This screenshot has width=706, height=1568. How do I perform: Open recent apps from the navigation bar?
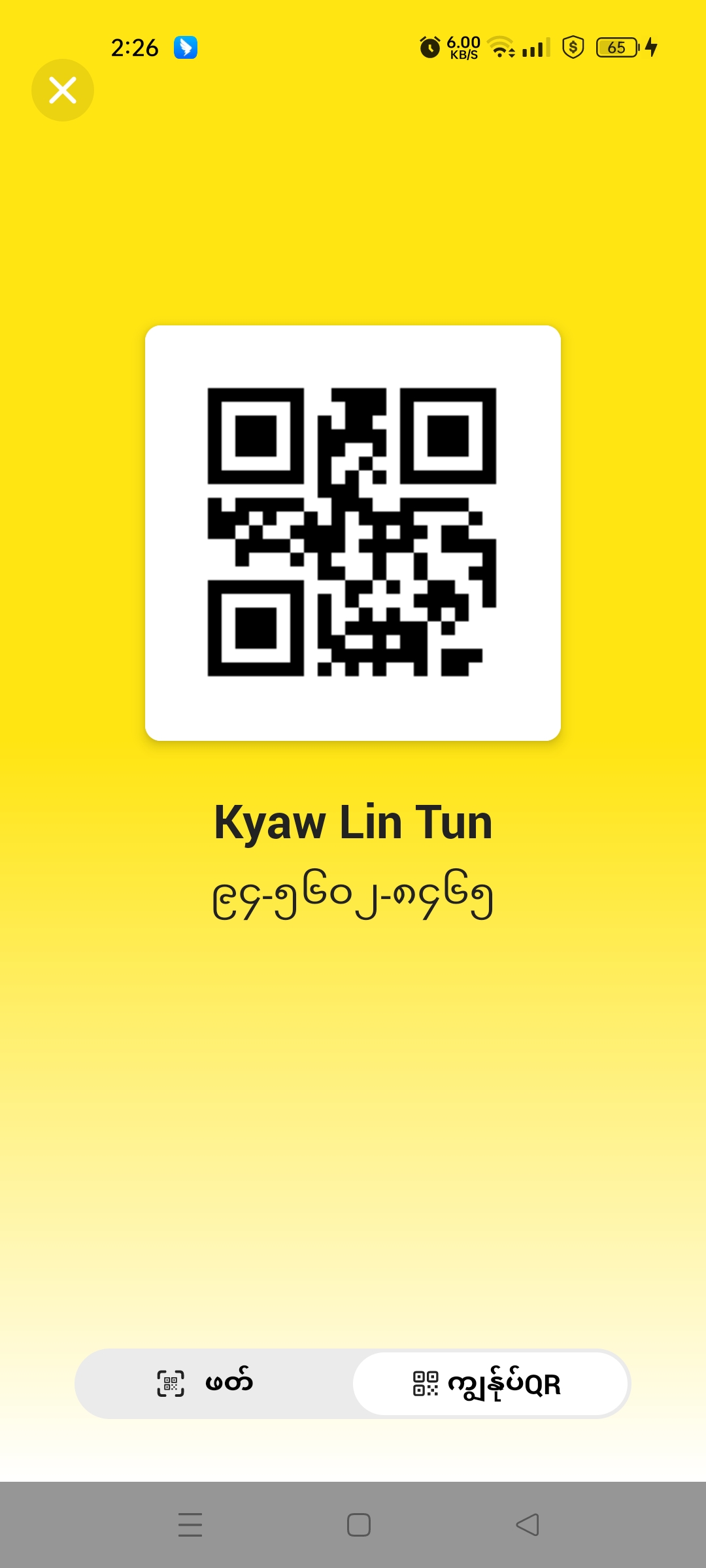click(190, 1524)
